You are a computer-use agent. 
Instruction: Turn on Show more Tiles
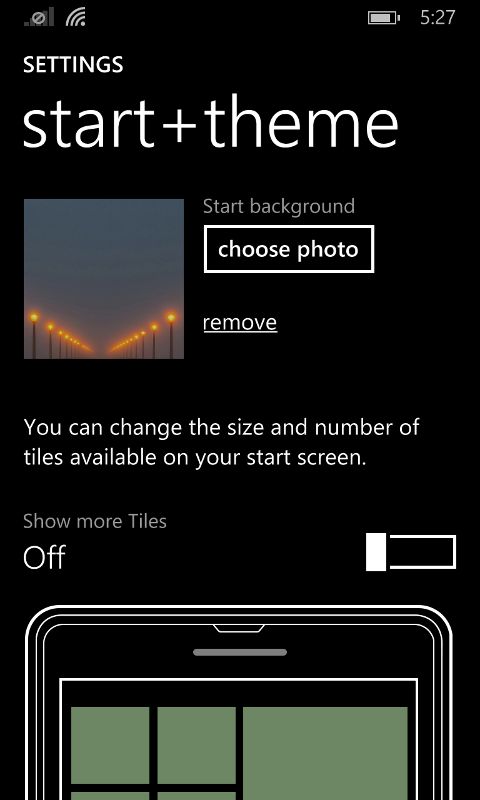pyautogui.click(x=411, y=552)
